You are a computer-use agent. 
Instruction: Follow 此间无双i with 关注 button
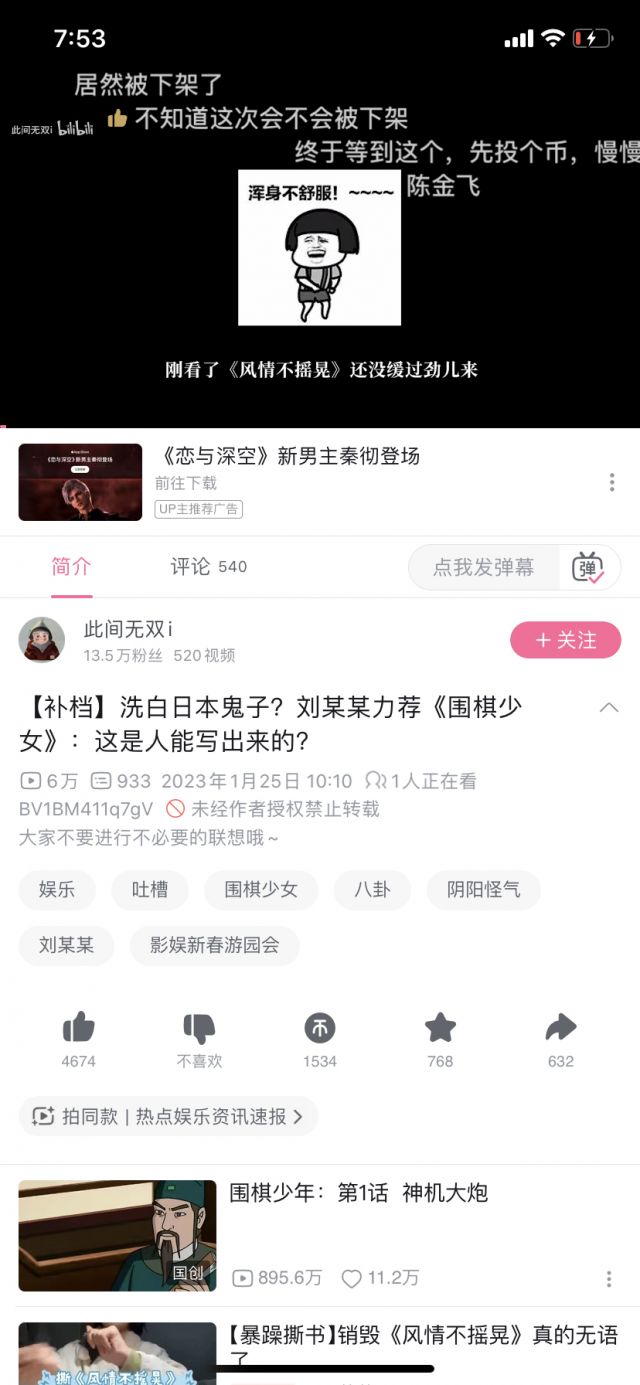[565, 640]
